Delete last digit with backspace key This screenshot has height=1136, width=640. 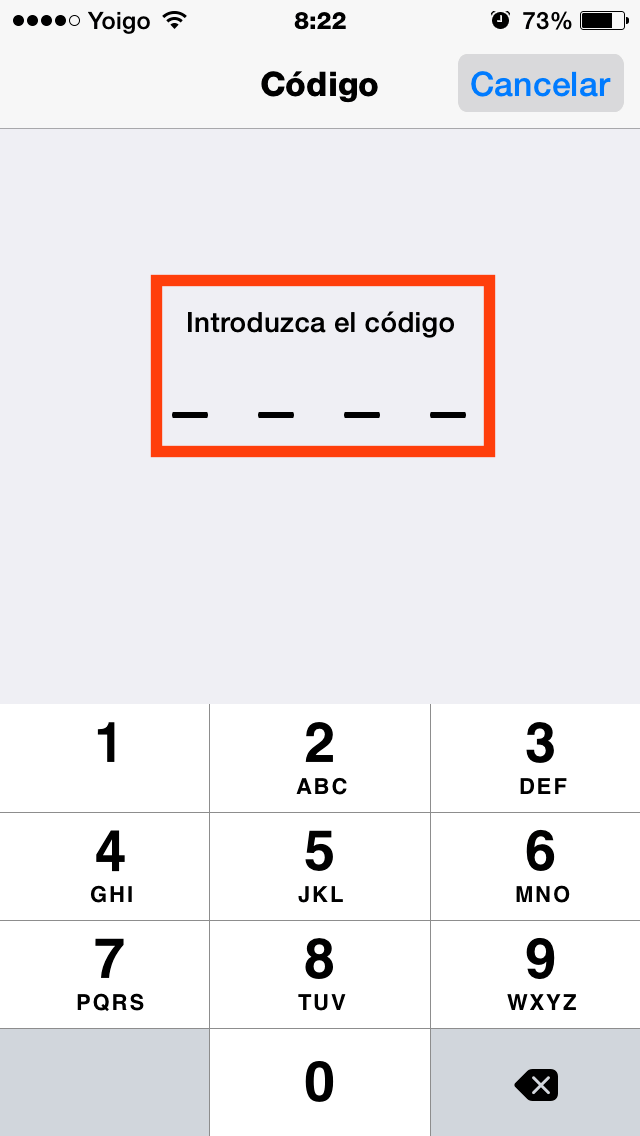point(536,1084)
